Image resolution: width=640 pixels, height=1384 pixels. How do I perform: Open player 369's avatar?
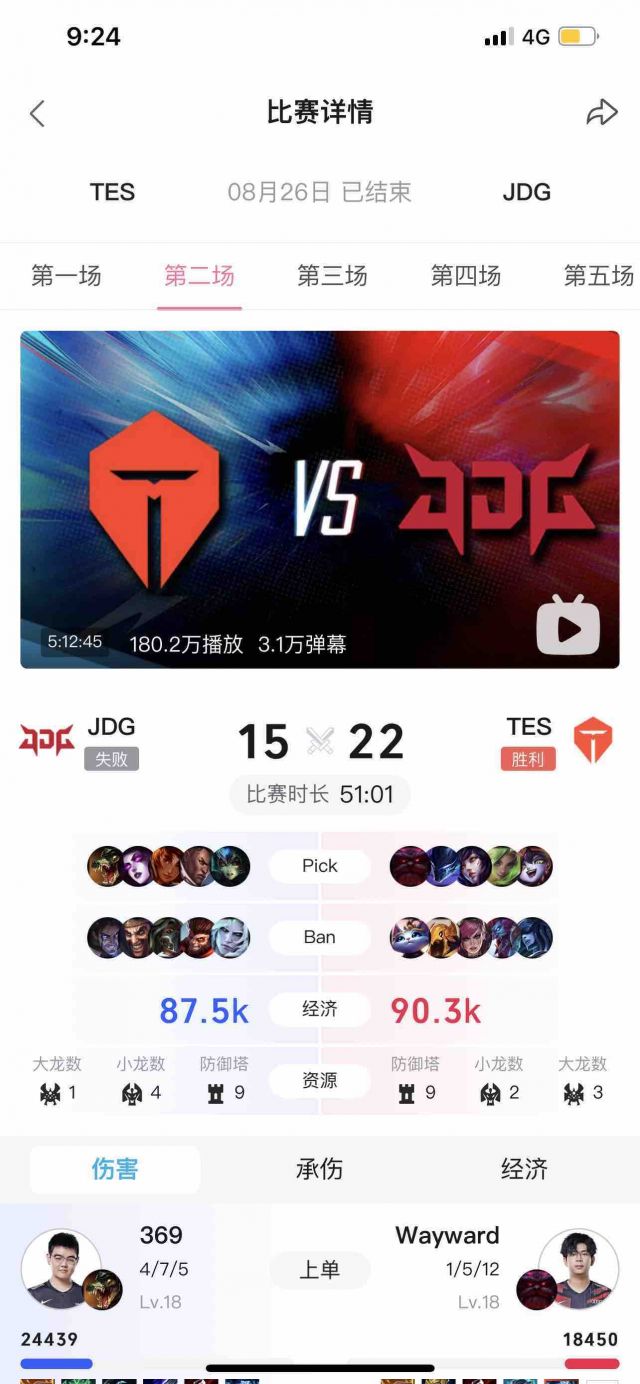pos(61,1269)
